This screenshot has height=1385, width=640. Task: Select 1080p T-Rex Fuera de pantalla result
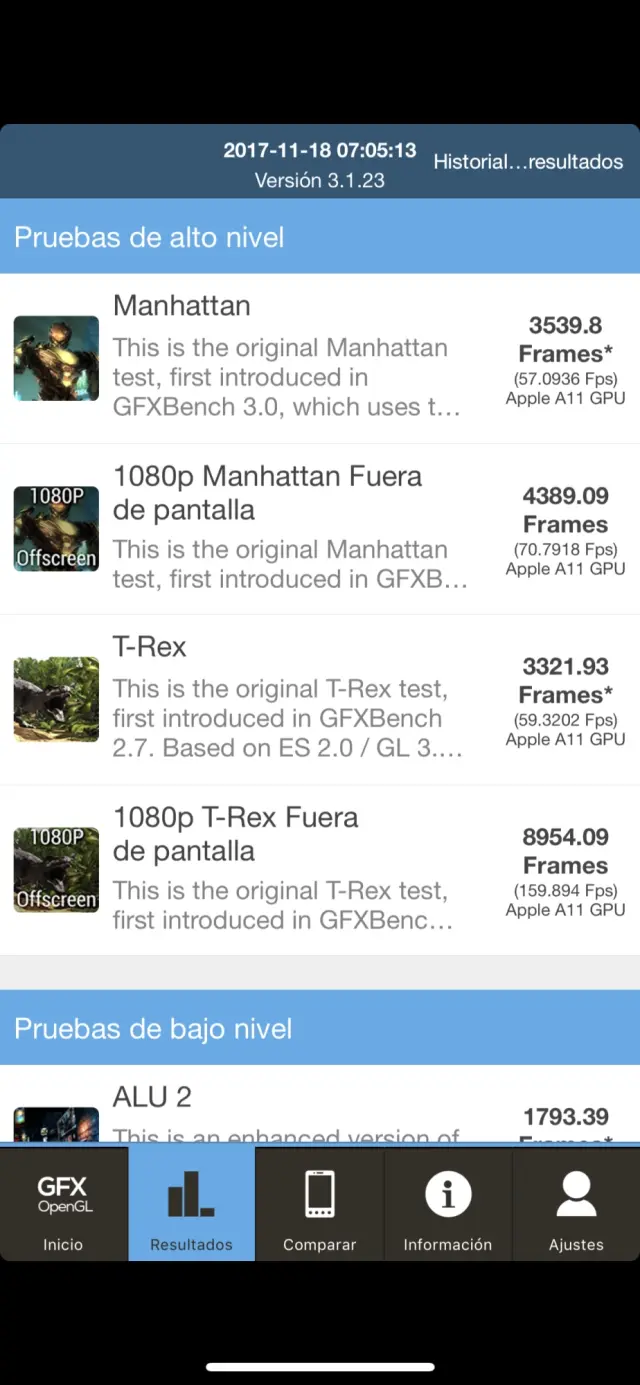pos(320,870)
